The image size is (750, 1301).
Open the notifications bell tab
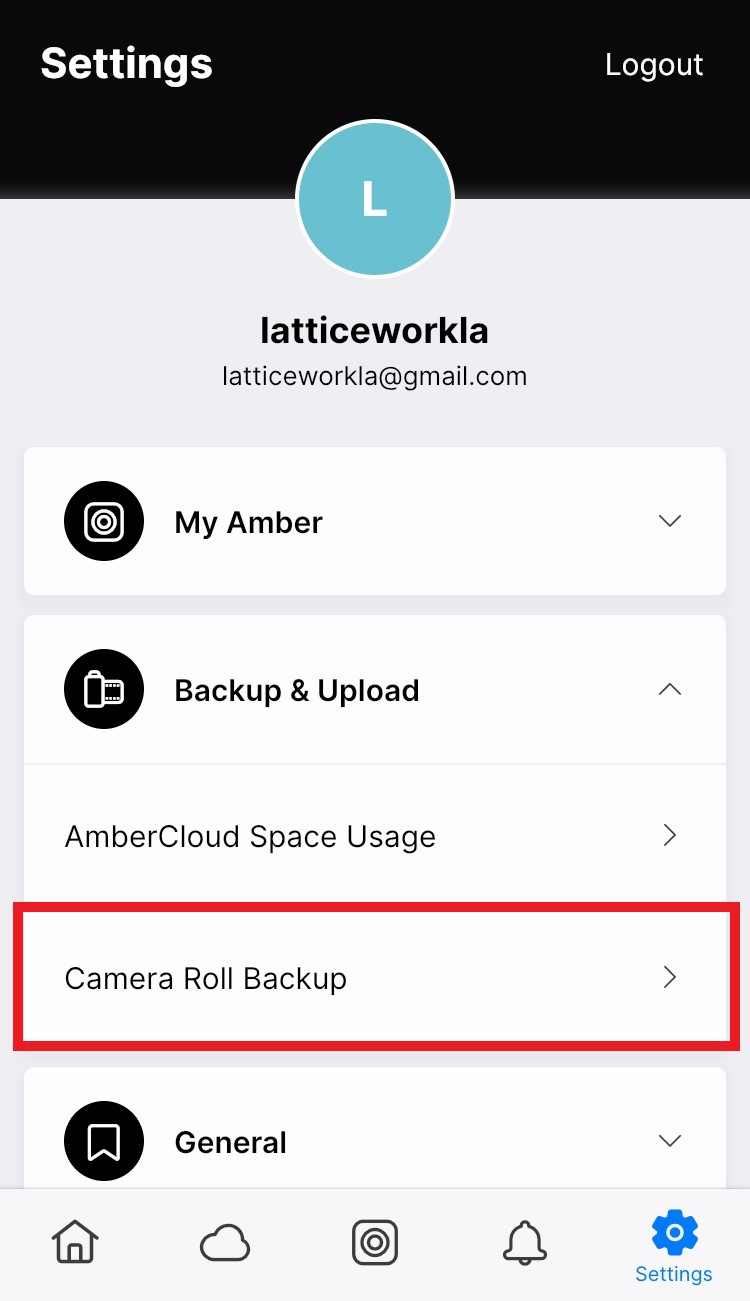click(x=525, y=1243)
